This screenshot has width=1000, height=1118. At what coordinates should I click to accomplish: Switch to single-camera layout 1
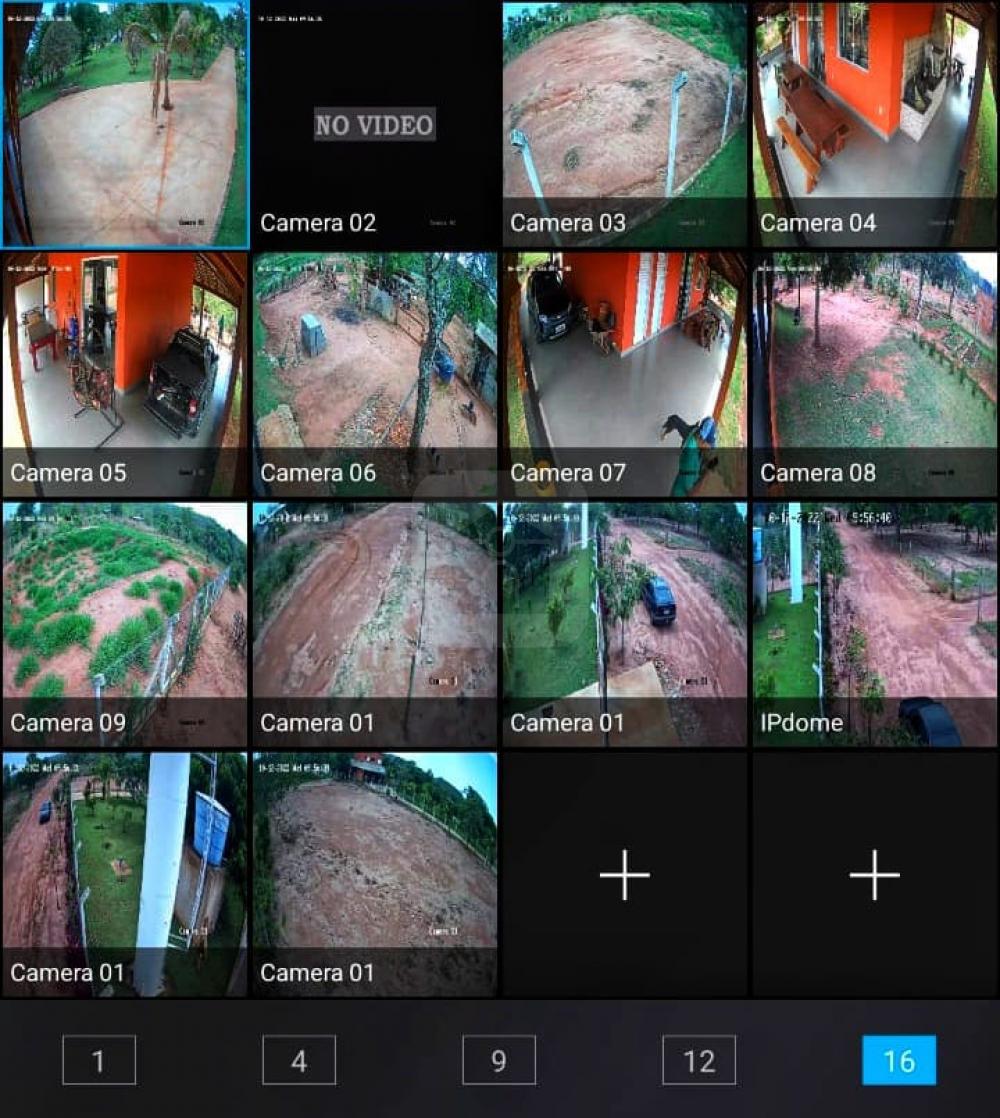tap(99, 1060)
